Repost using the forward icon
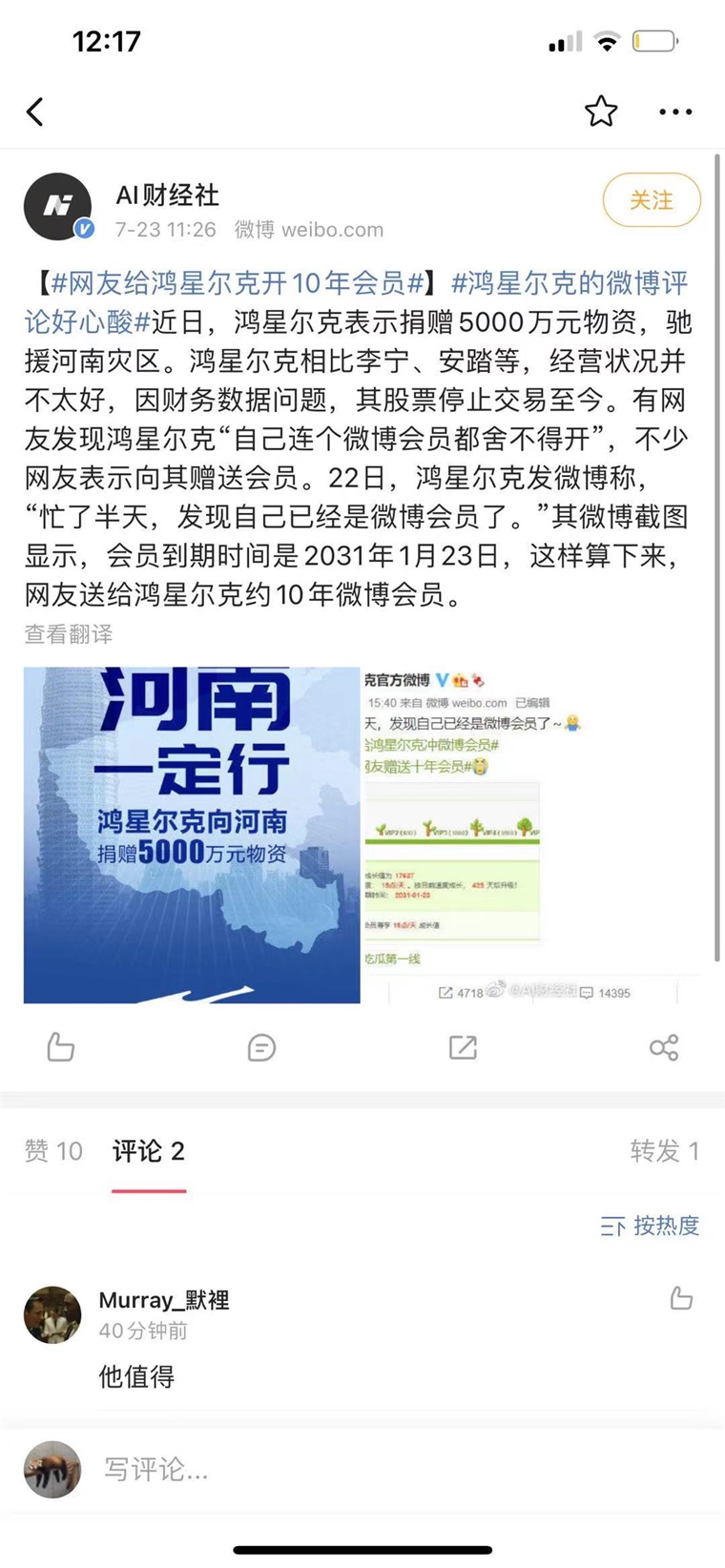The width and height of the screenshot is (725, 1568). click(463, 1047)
